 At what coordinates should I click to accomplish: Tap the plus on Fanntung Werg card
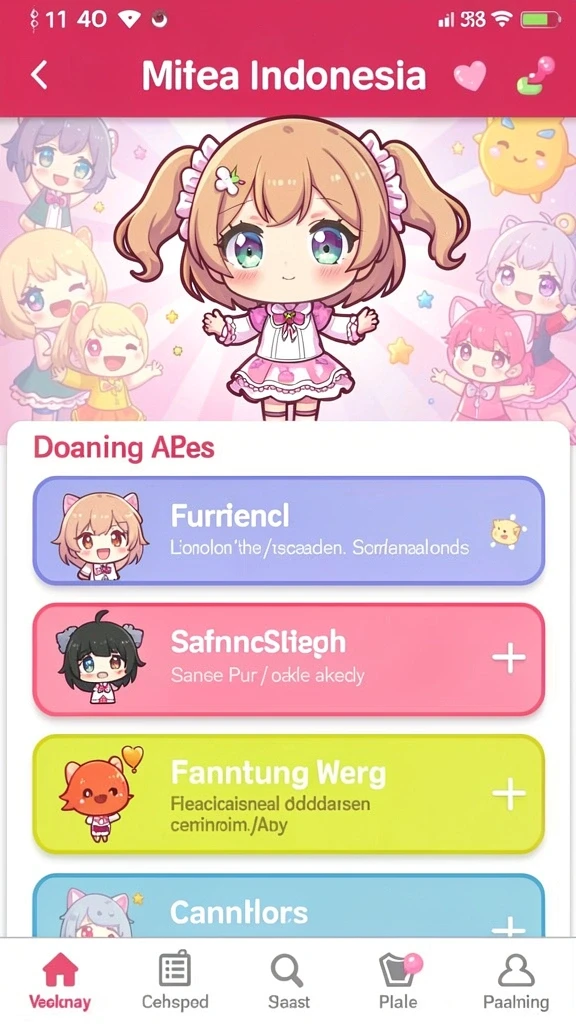click(x=509, y=793)
